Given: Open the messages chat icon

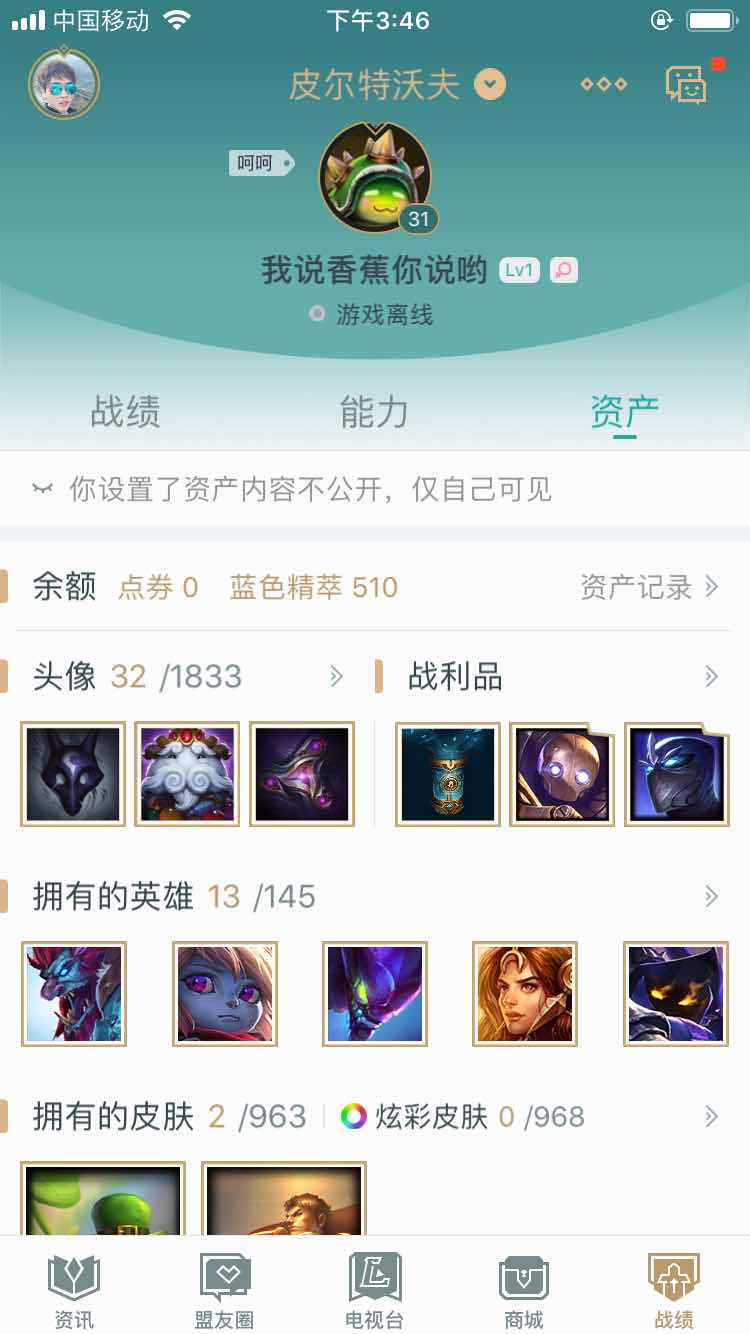Looking at the screenshot, I should pos(687,85).
